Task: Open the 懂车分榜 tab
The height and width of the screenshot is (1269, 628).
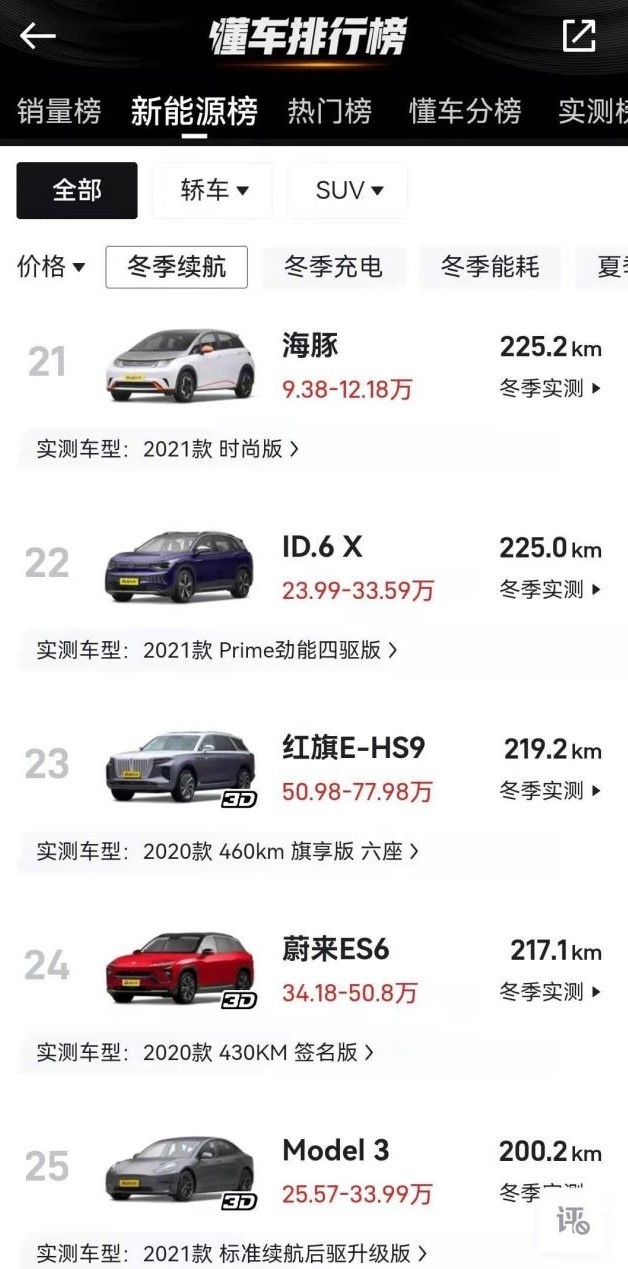Action: 465,111
